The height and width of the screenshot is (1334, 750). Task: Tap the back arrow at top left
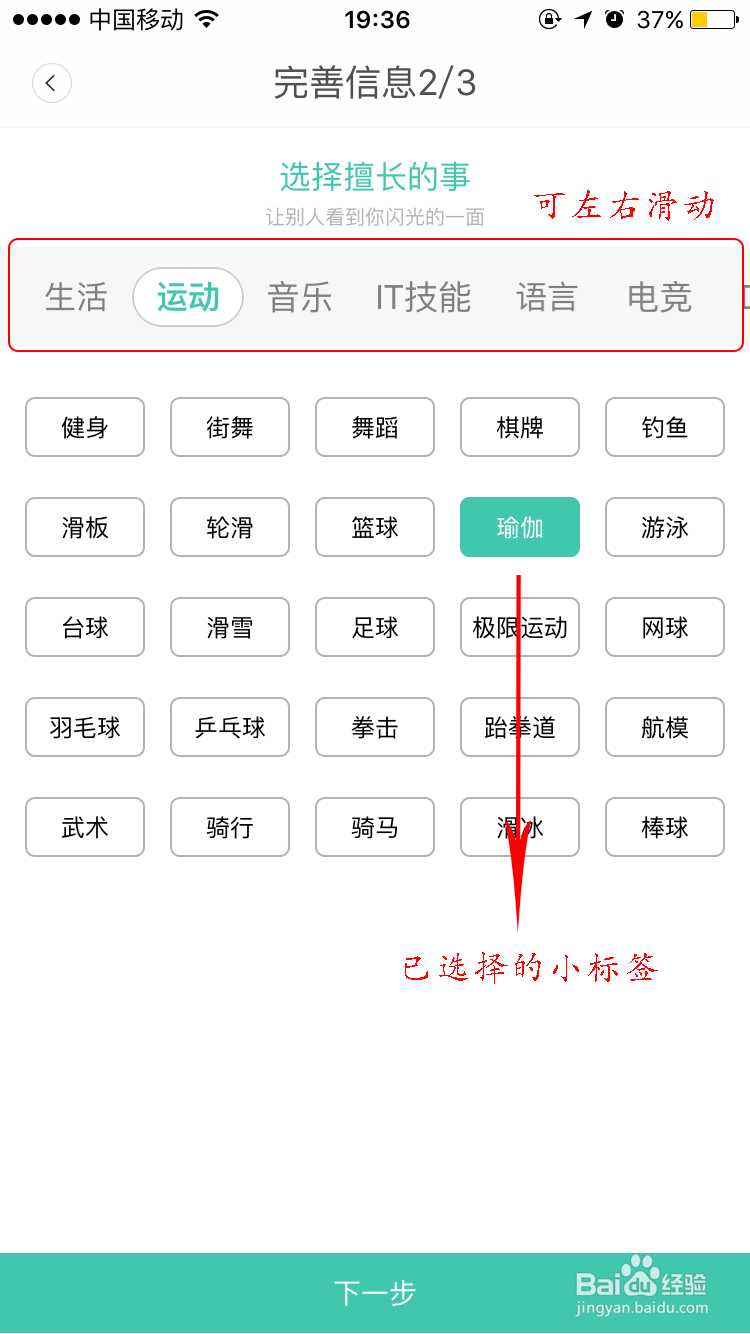click(52, 83)
